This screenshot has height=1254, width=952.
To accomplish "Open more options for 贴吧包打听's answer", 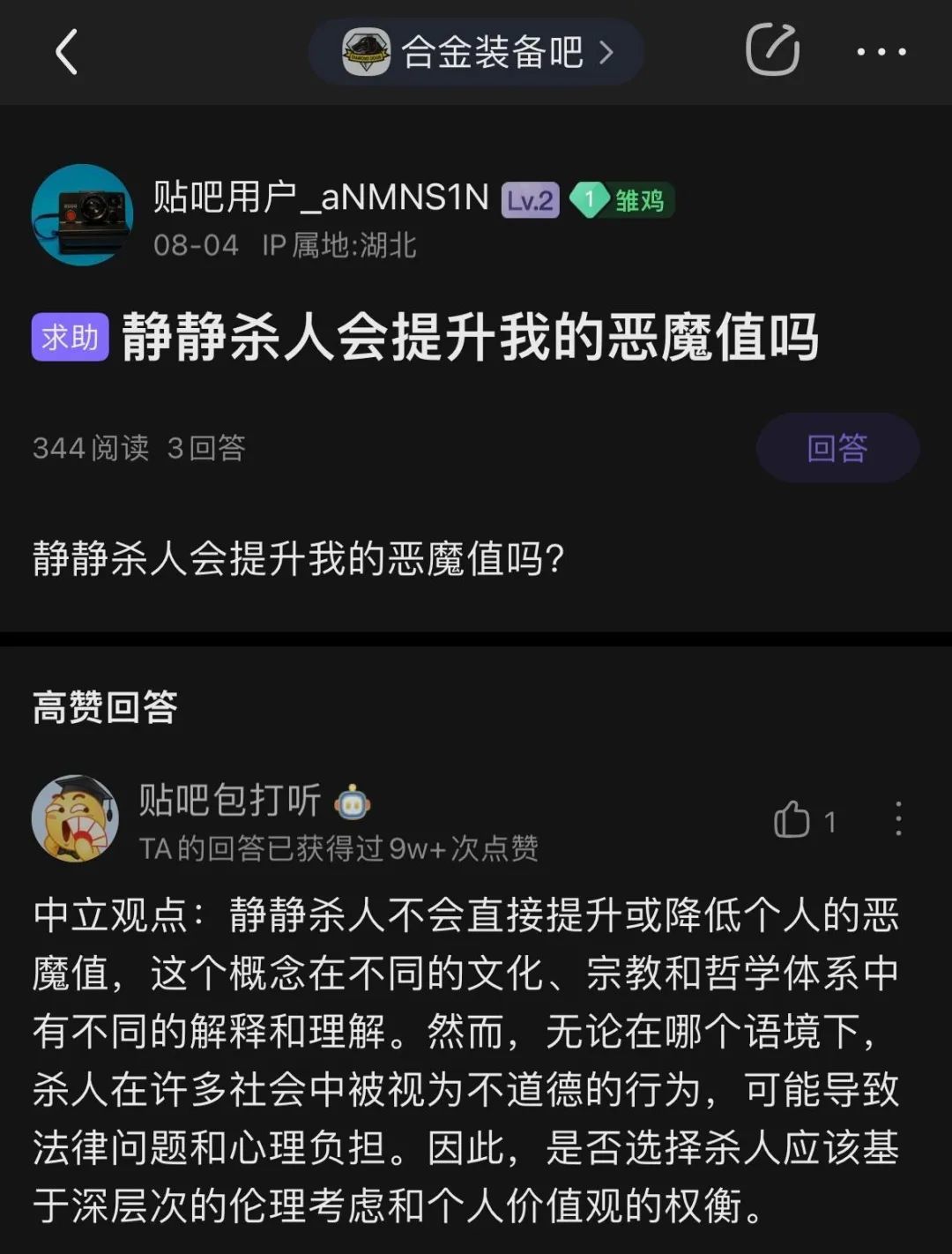I will (897, 819).
